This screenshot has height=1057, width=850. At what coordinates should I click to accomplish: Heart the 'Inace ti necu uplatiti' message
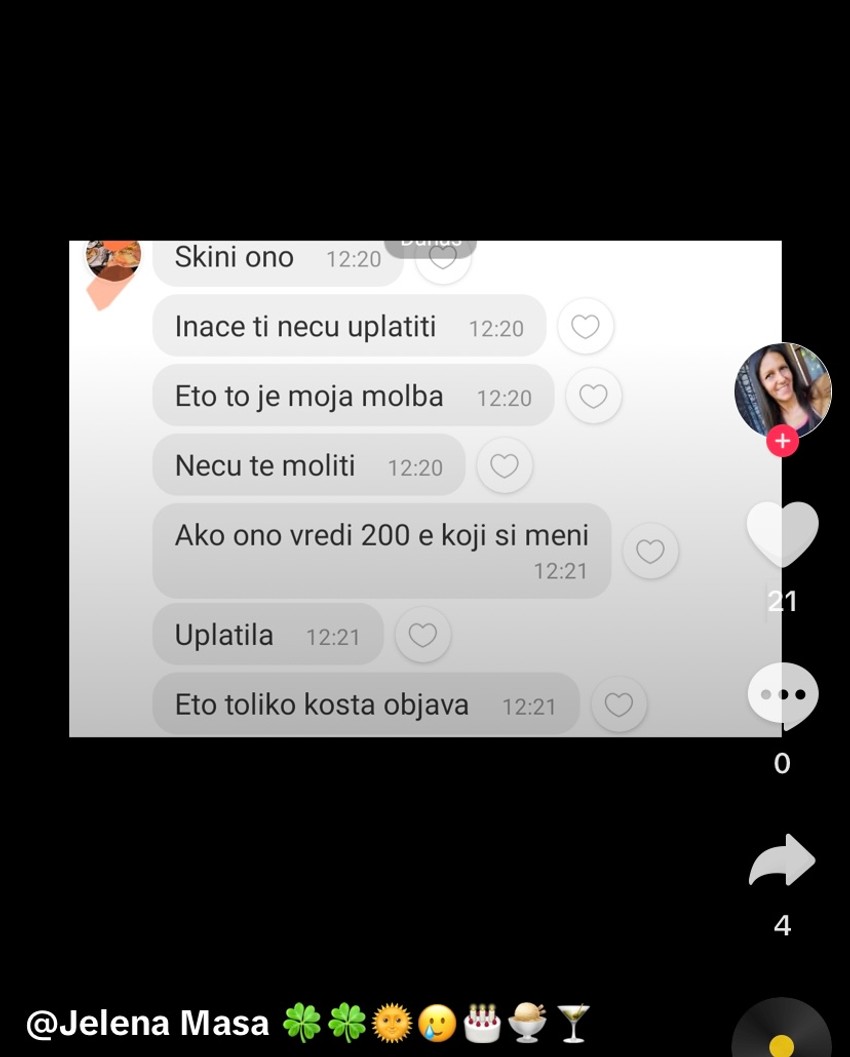(585, 326)
